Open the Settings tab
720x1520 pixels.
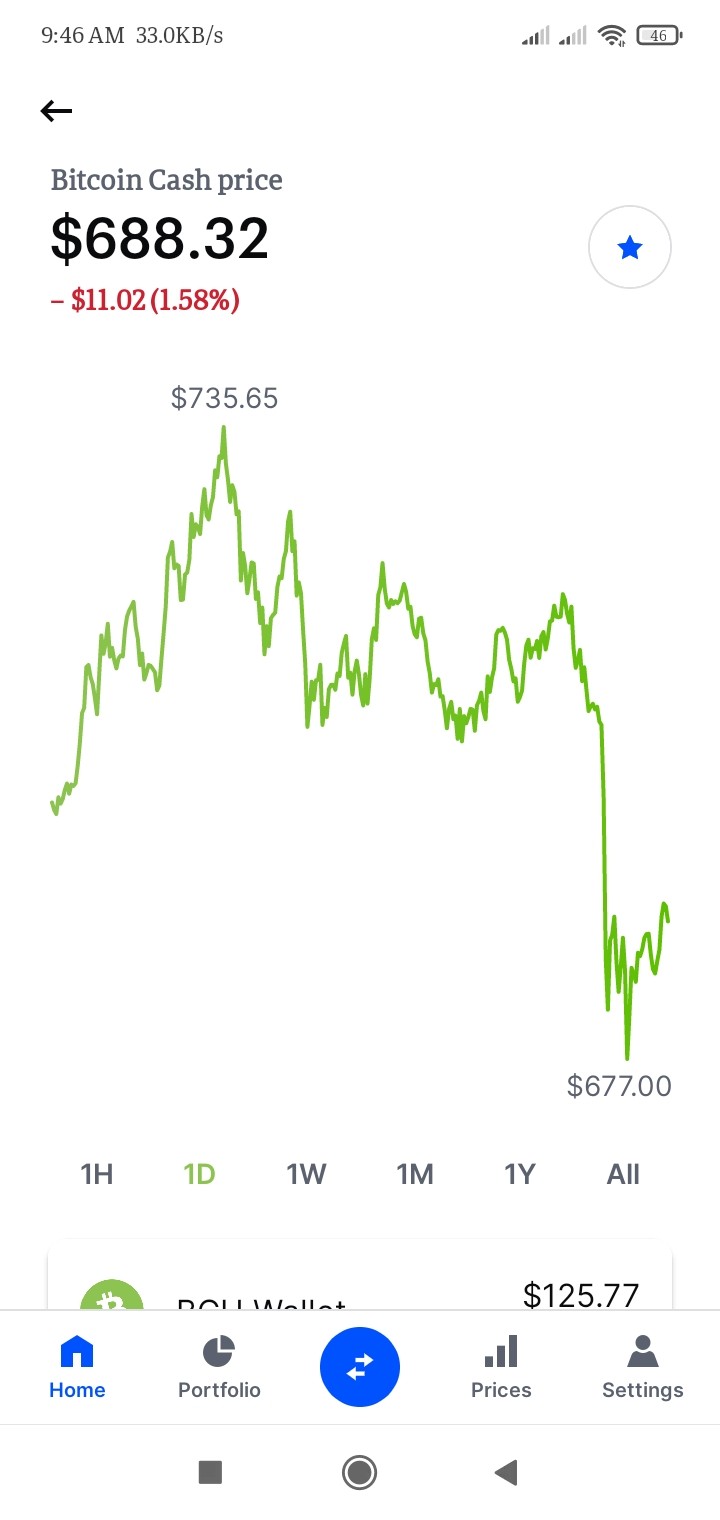pos(643,1368)
